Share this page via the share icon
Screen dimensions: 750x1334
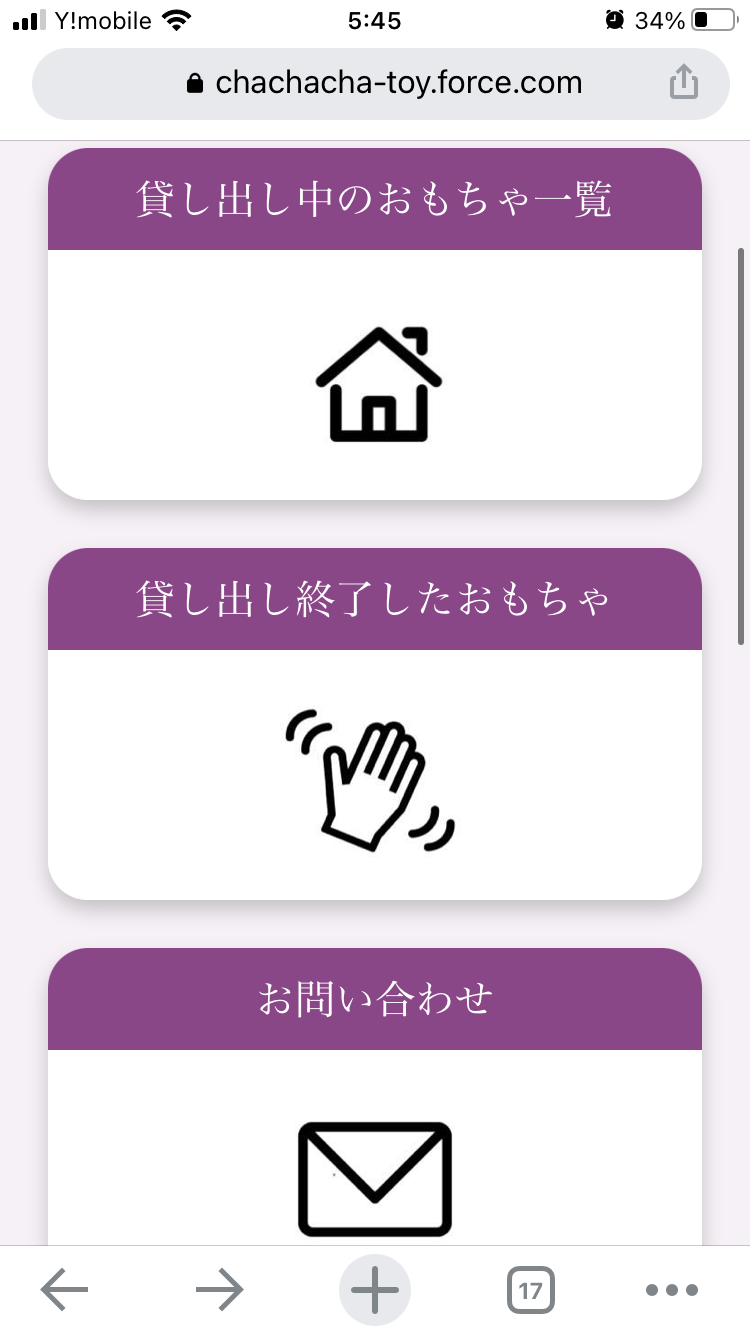pos(683,82)
